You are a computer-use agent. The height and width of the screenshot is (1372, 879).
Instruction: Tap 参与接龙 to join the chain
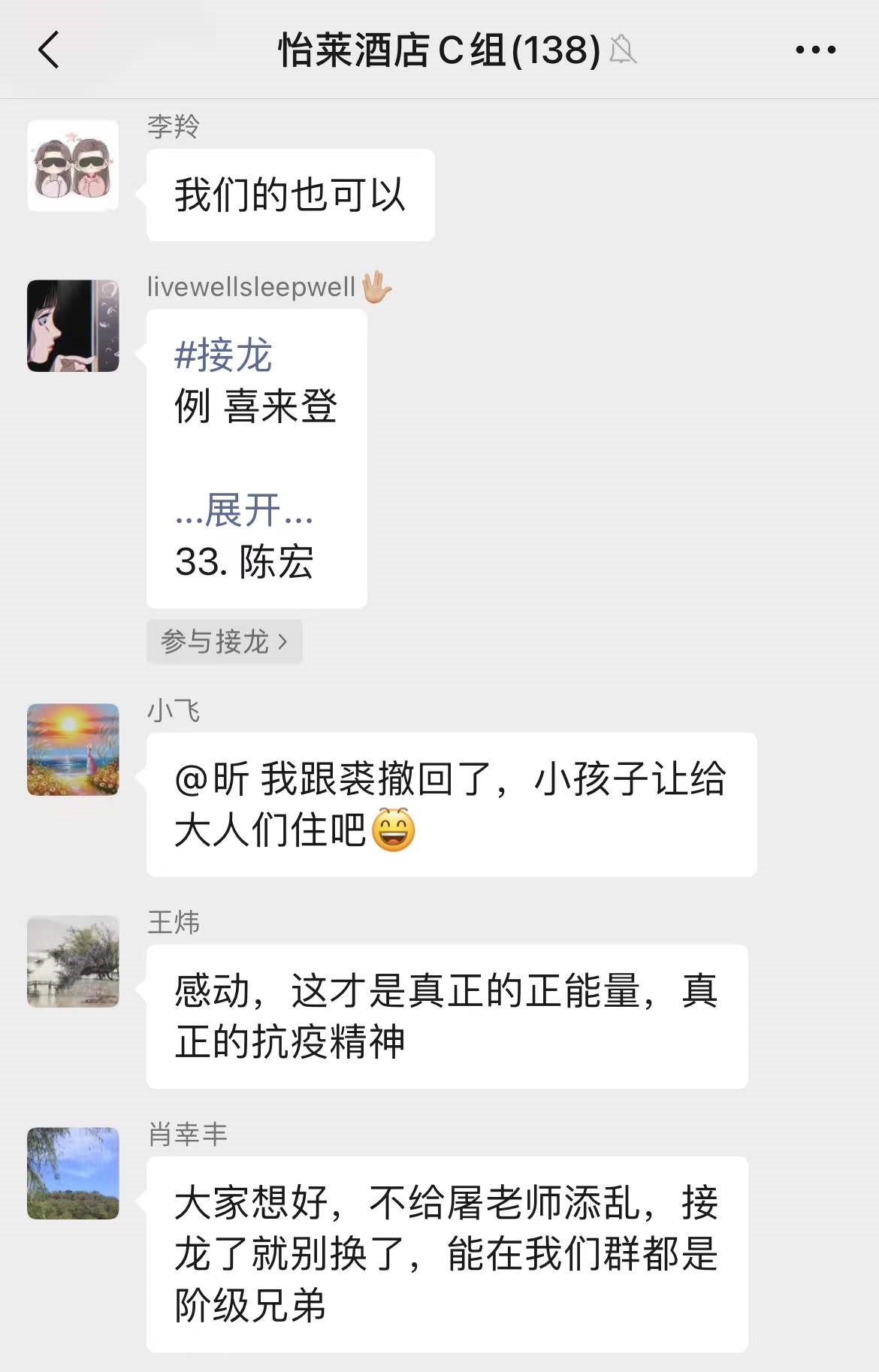[224, 642]
